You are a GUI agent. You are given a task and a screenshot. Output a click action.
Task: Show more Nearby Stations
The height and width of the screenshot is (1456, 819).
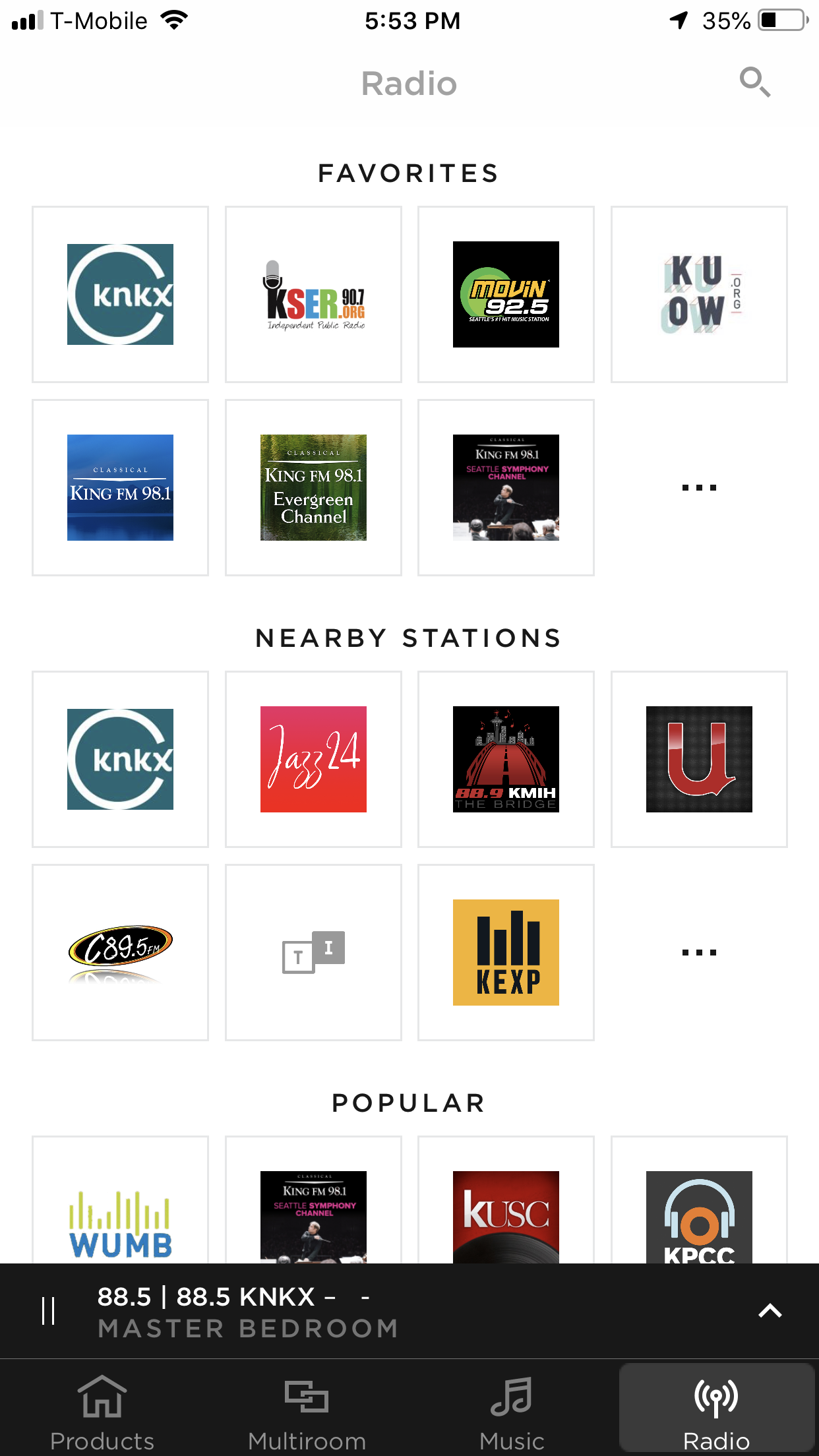pos(699,952)
